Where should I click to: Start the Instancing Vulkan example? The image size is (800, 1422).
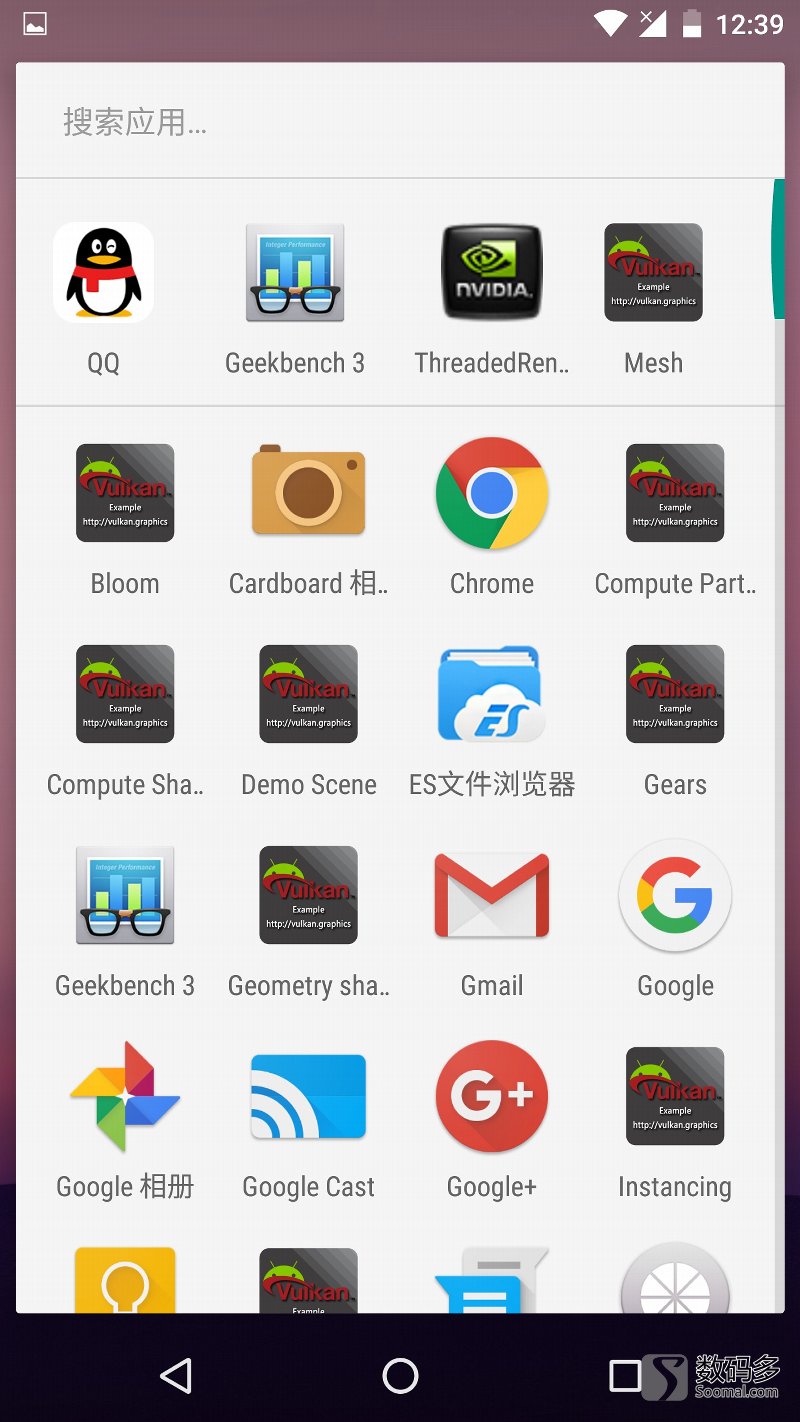(674, 1096)
